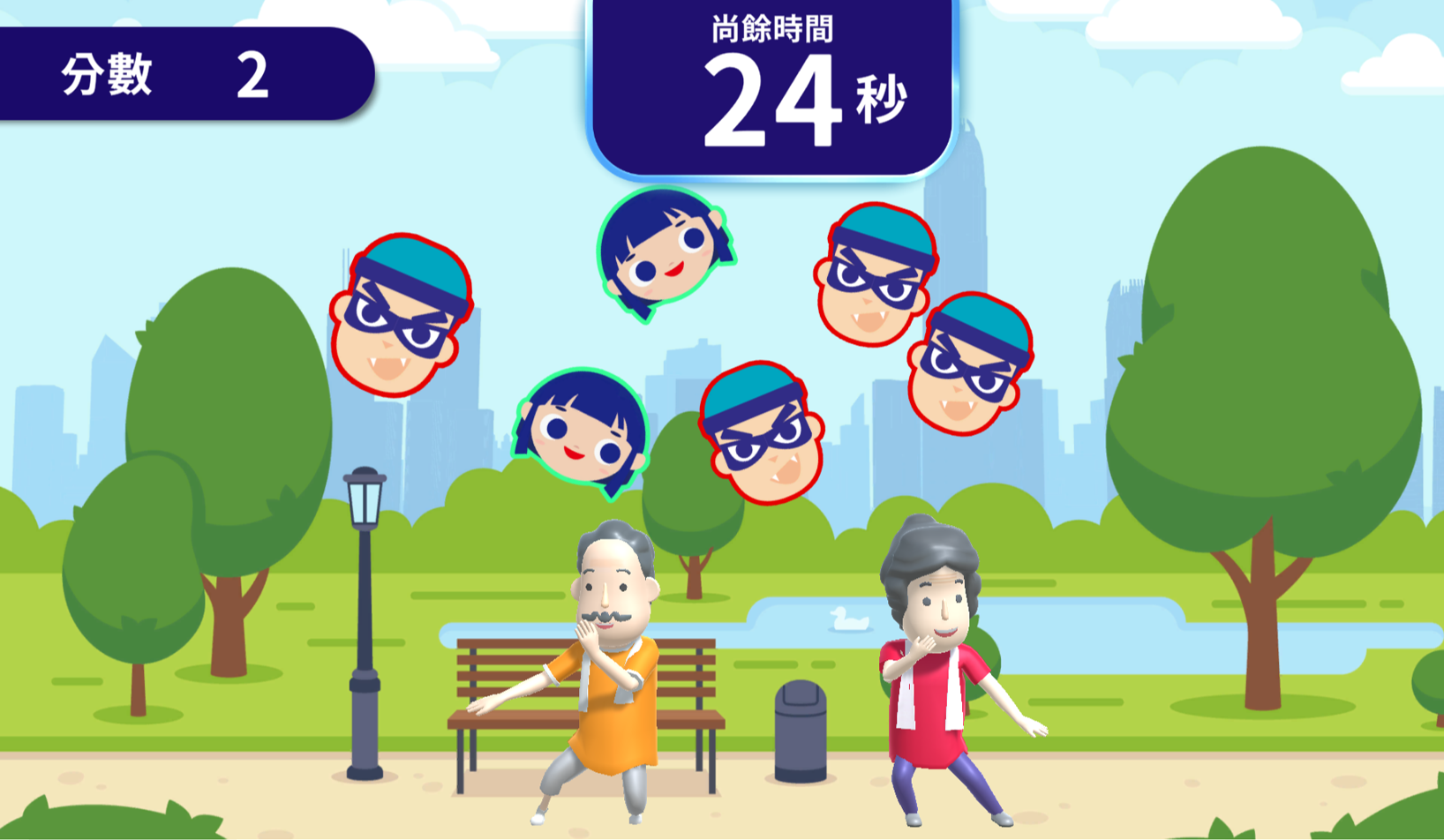Tap the girl head above the mustached man

583,430
